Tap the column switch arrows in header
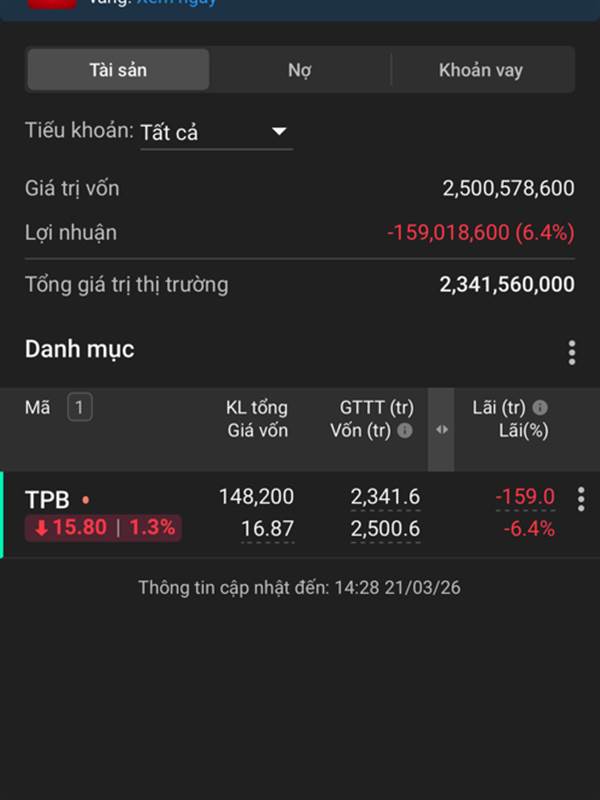Viewport: 600px width, 800px height. coord(441,430)
